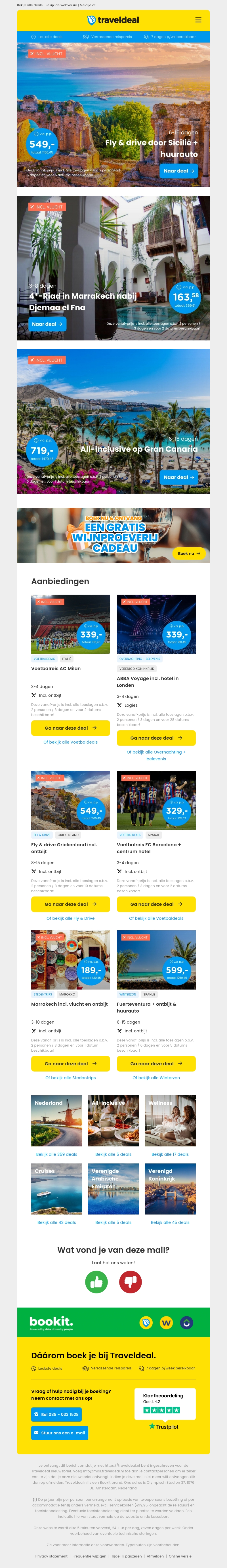Tap Boek nu on wine tasting banner
The image size is (227, 1568).
pyautogui.click(x=189, y=553)
